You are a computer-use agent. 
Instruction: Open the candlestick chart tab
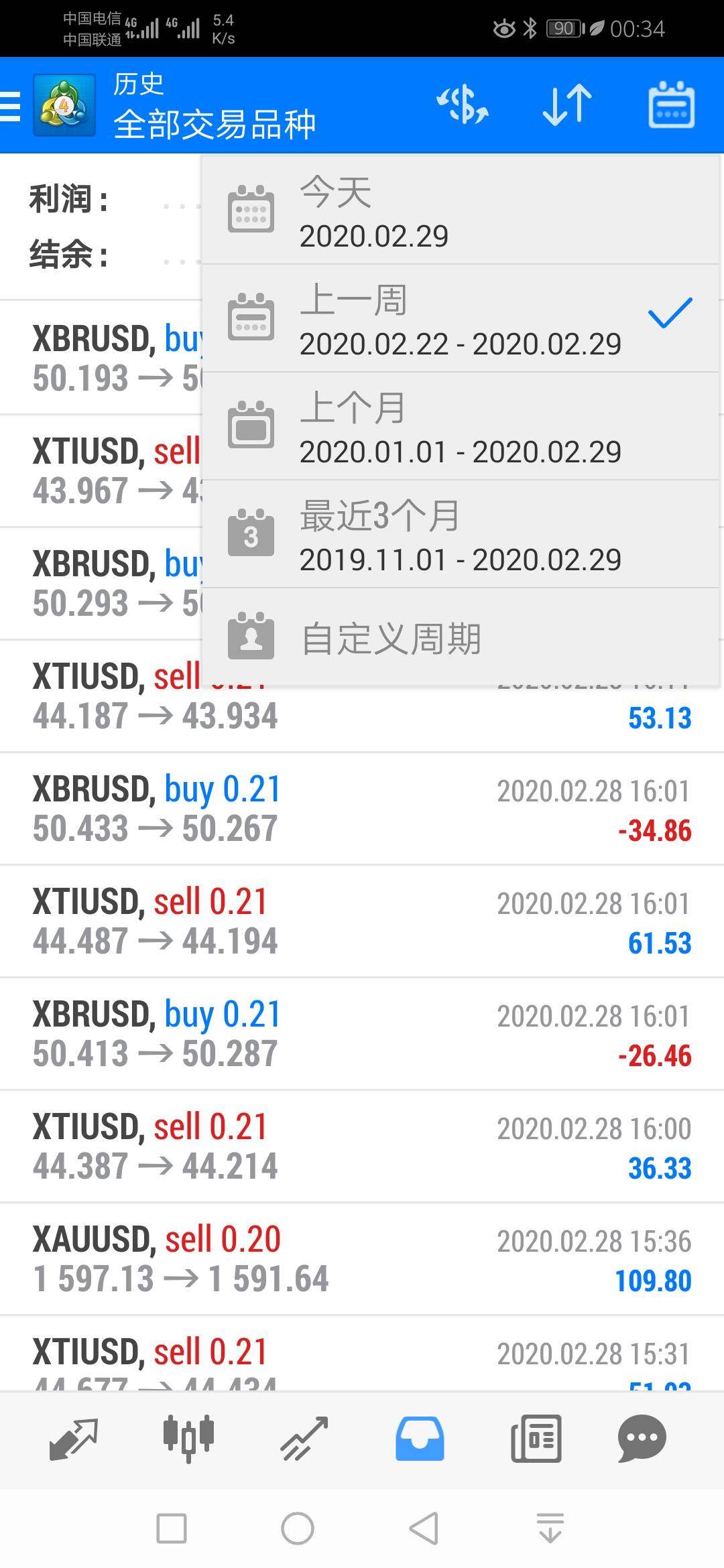[188, 1438]
